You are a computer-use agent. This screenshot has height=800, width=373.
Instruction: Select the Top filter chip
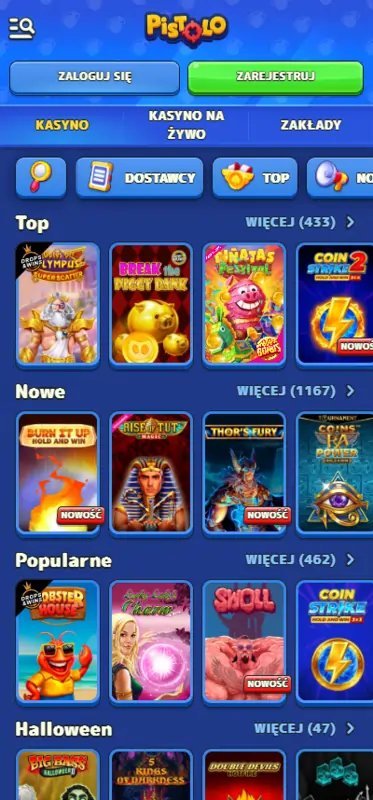tap(255, 178)
